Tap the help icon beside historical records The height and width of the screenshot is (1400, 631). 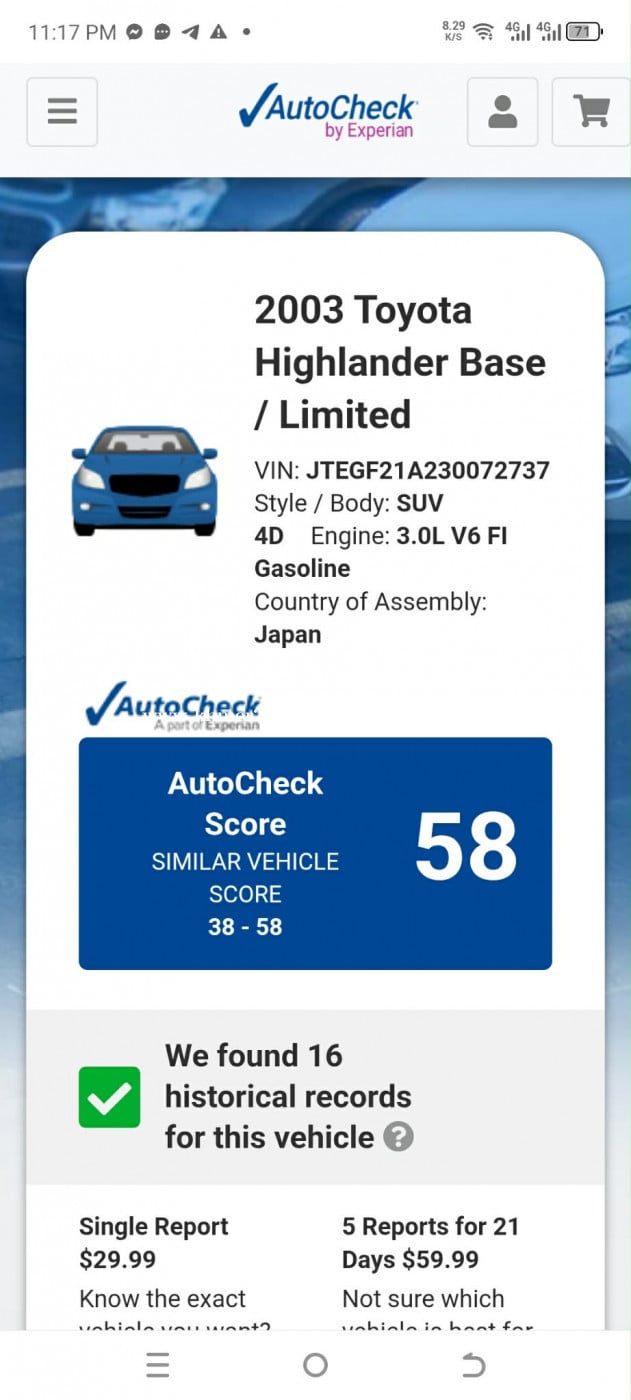[x=399, y=1137]
